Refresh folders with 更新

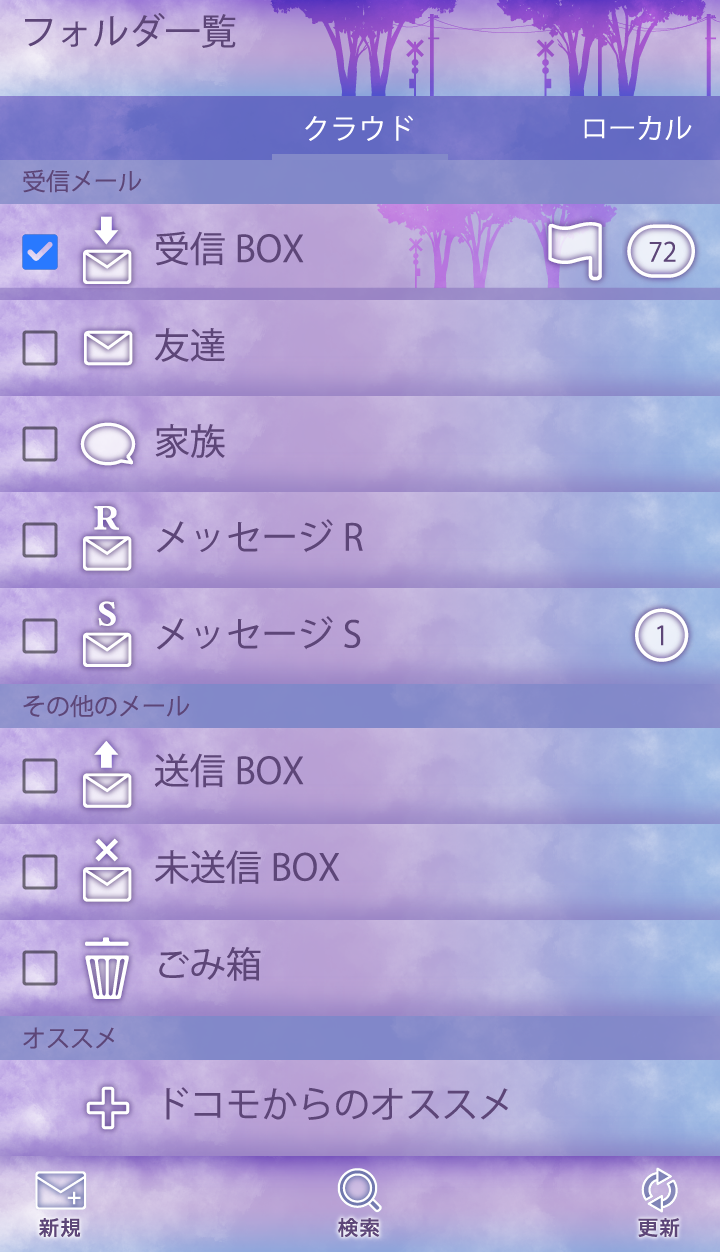[659, 1205]
